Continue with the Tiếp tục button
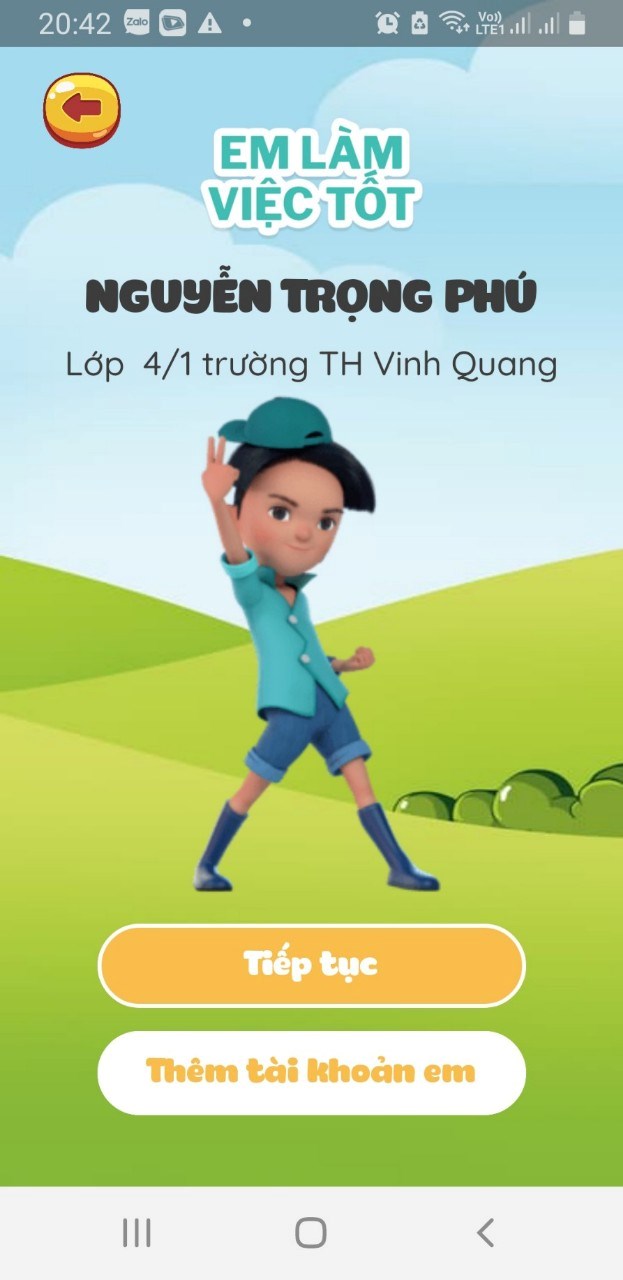The width and height of the screenshot is (623, 1280). [311, 965]
